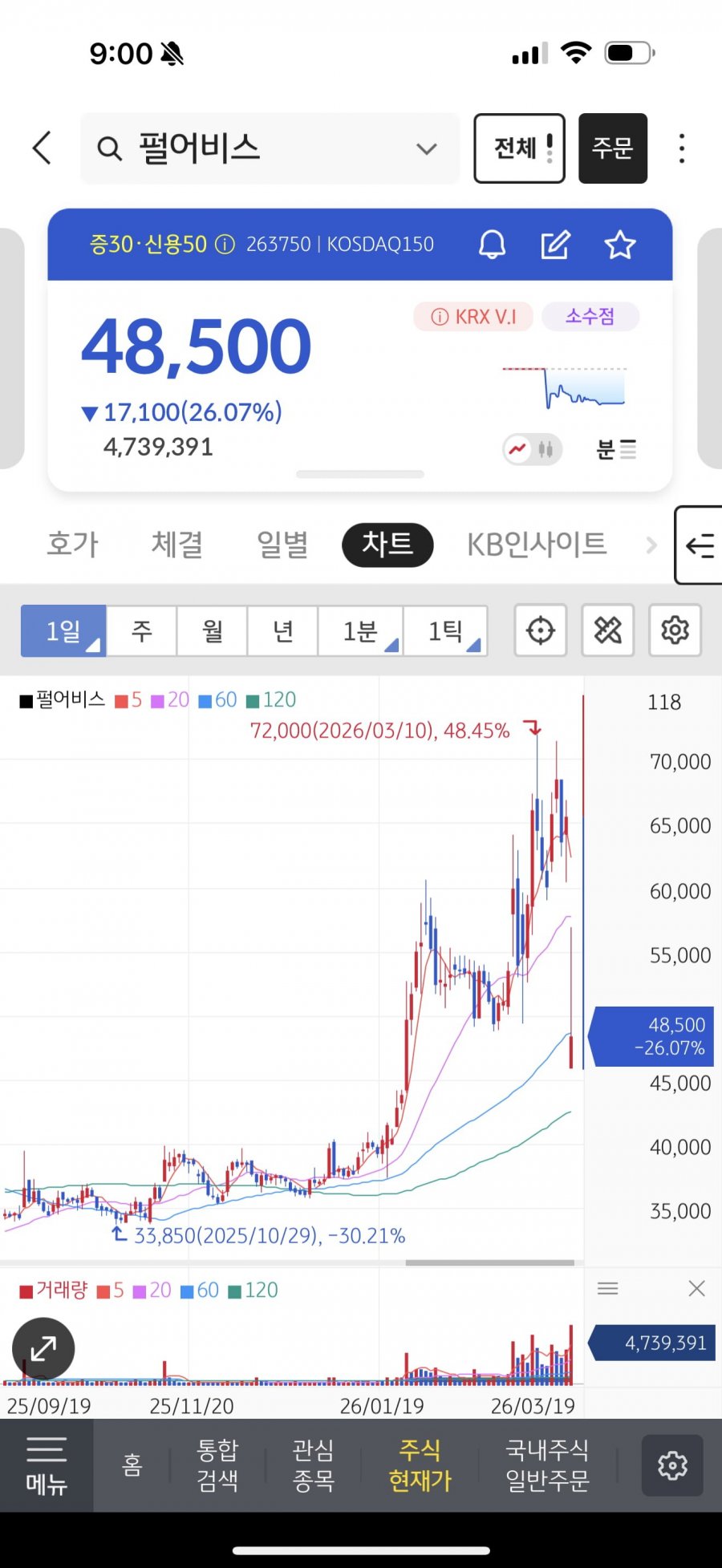Add stock to favorites with star
The width and height of the screenshot is (722, 1568).
click(620, 245)
